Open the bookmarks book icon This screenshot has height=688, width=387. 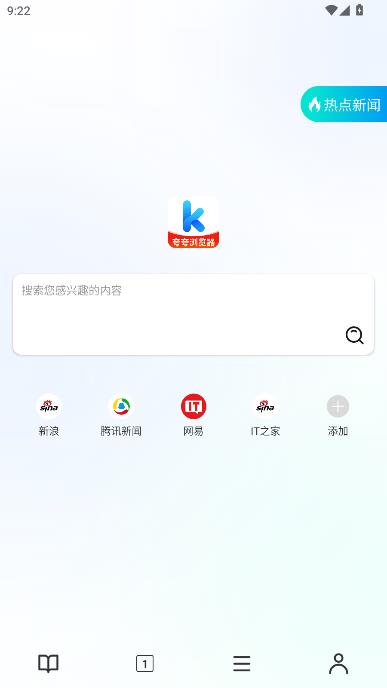coord(48,663)
